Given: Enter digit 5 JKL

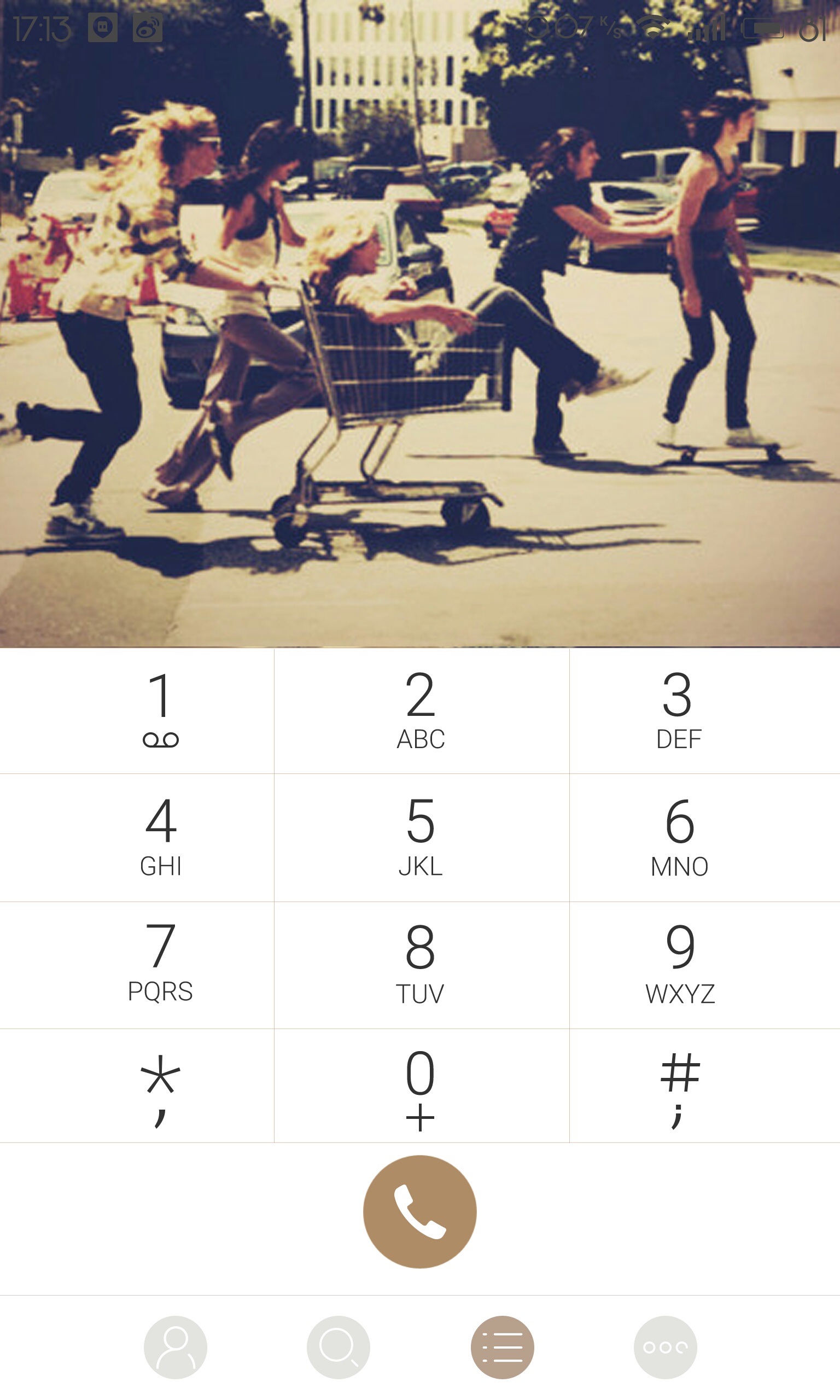Looking at the screenshot, I should [422, 837].
